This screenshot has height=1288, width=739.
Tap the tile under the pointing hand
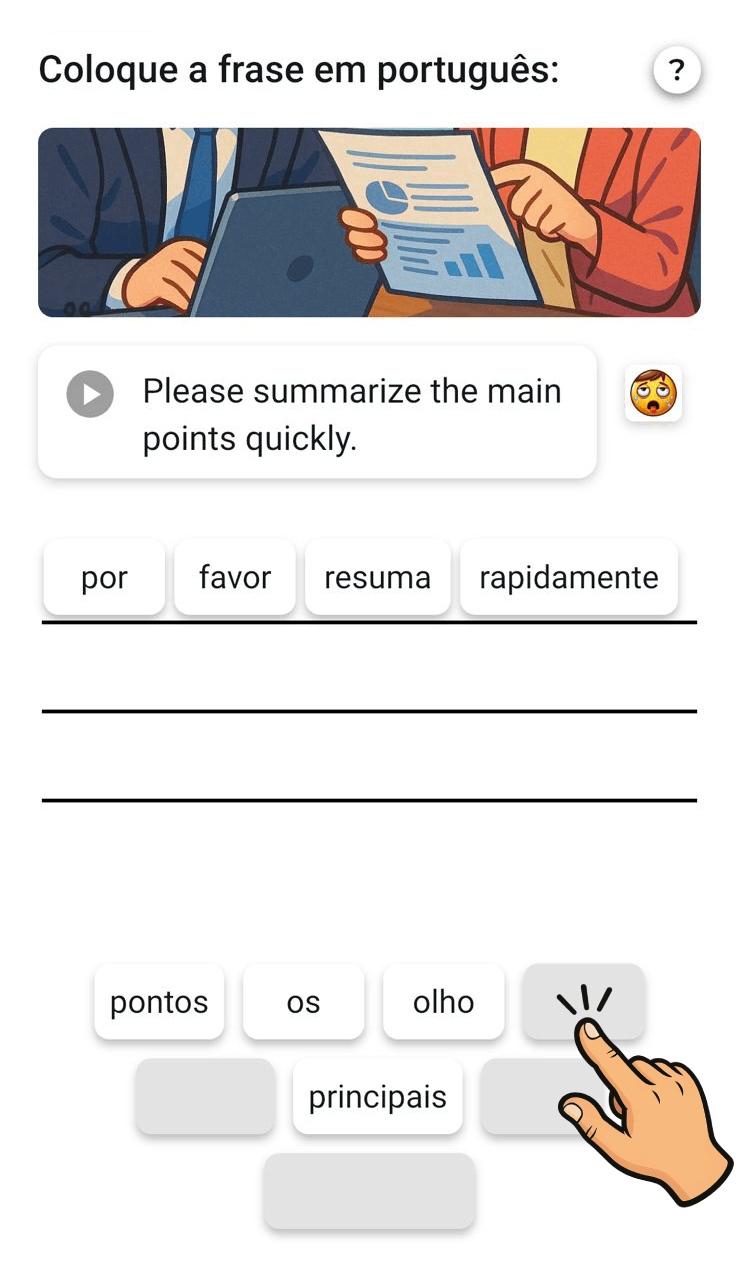coord(585,1001)
